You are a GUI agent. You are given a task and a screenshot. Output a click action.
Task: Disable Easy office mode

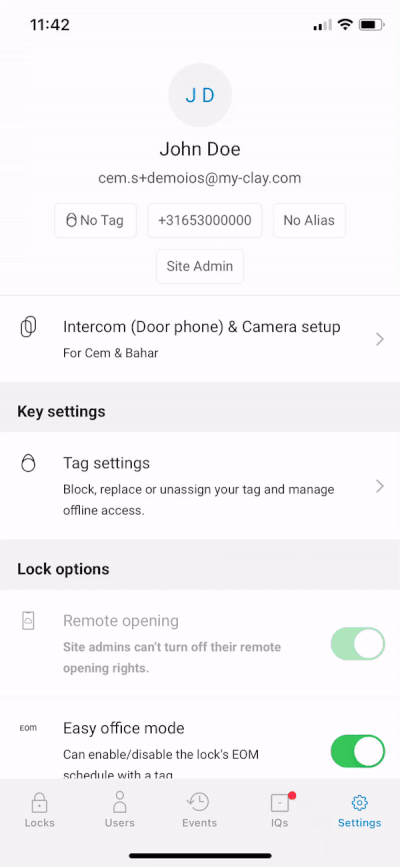357,751
